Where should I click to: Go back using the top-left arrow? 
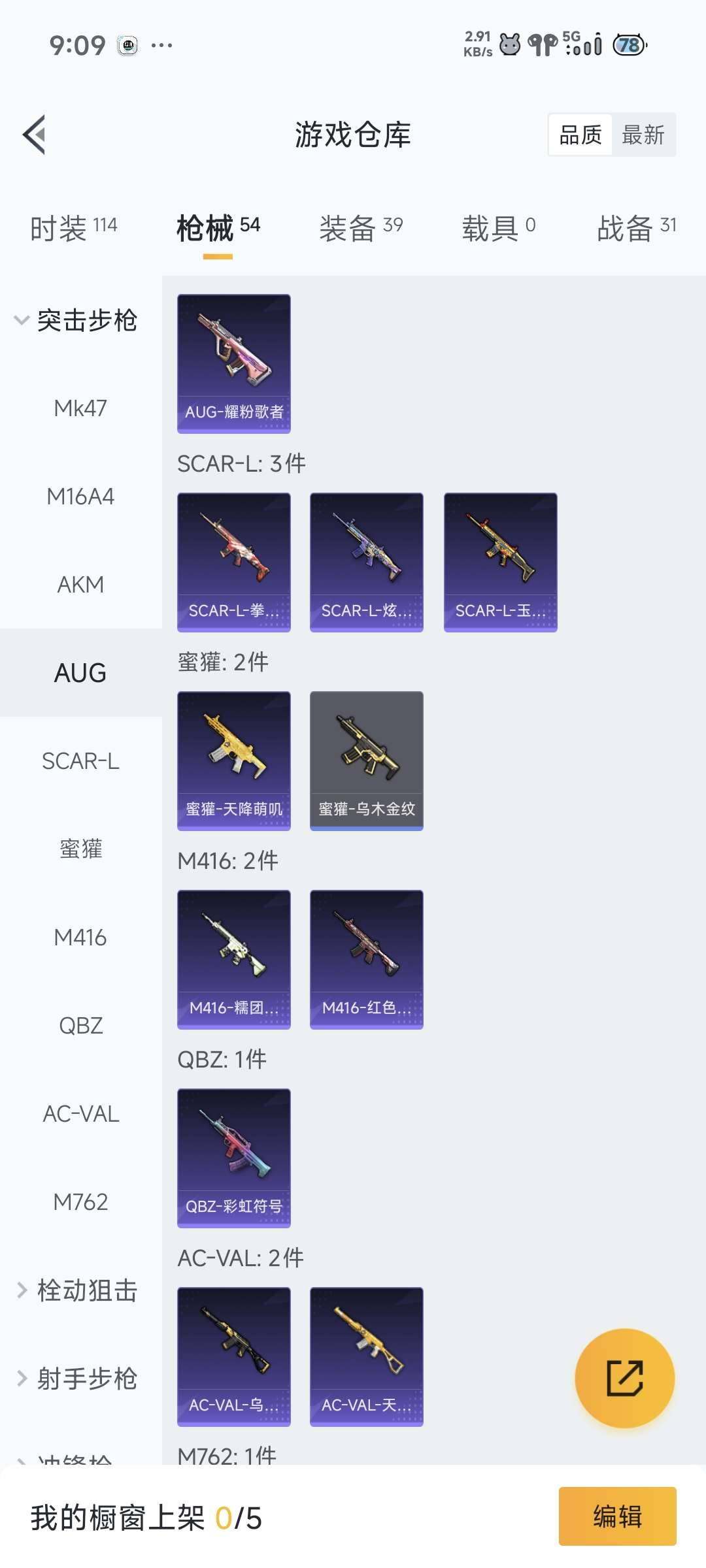tap(34, 135)
